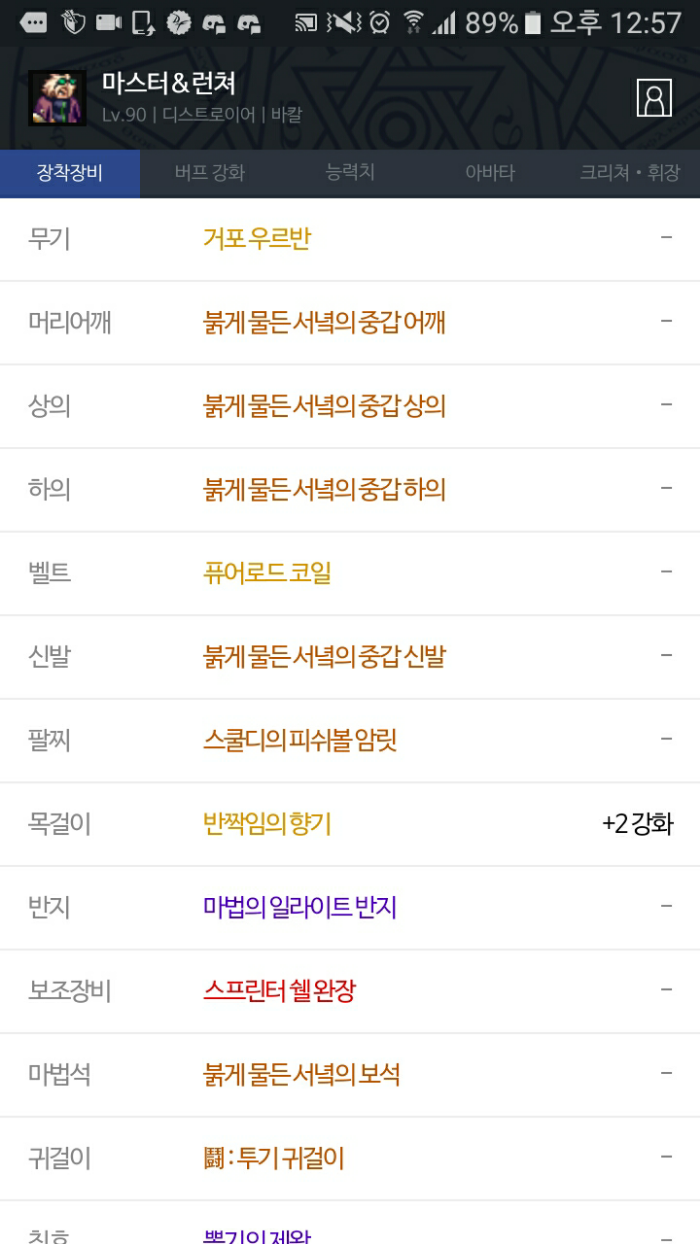Open necklace 반짝임의 향기
Image resolution: width=700 pixels, height=1244 pixels.
(x=267, y=824)
